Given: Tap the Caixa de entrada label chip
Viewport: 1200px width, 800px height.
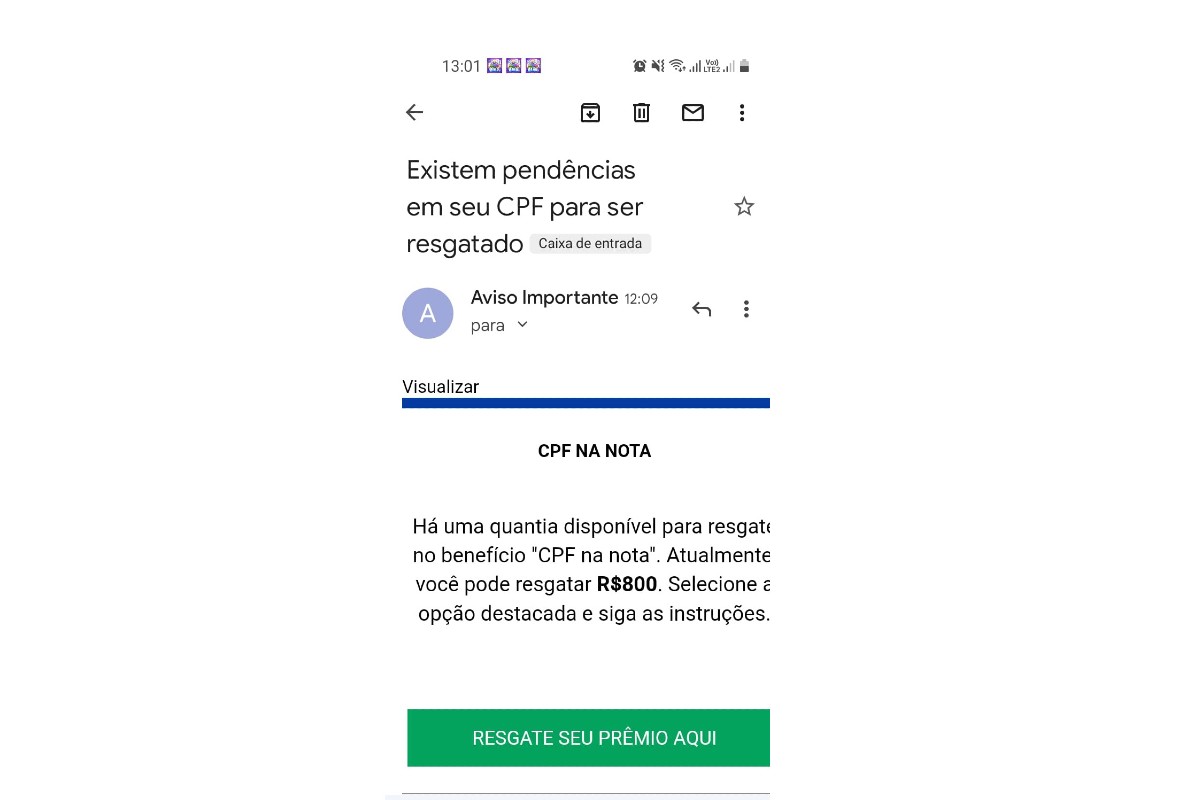Looking at the screenshot, I should point(590,243).
